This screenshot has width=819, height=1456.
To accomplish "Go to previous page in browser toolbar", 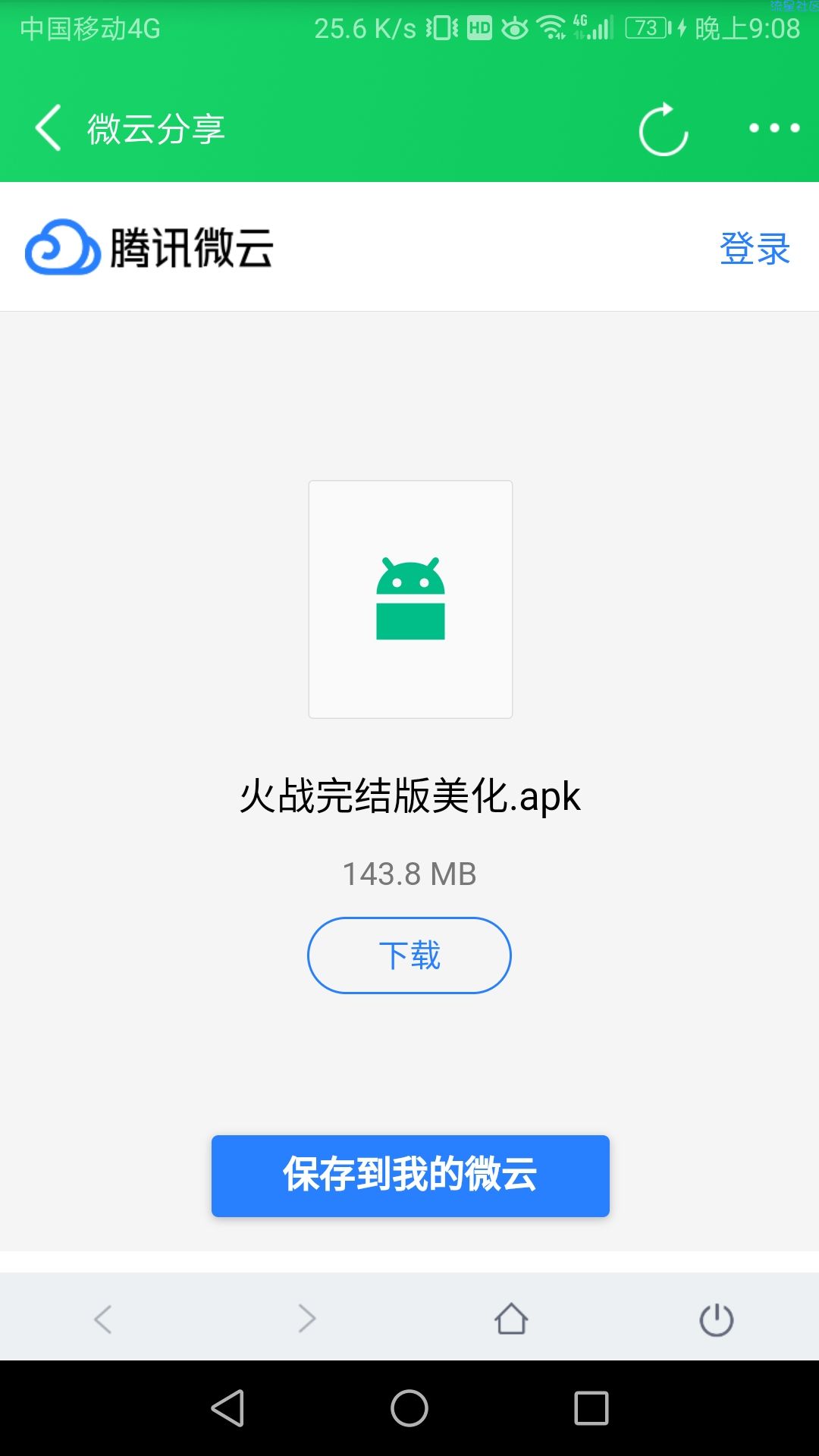I will 102,1319.
